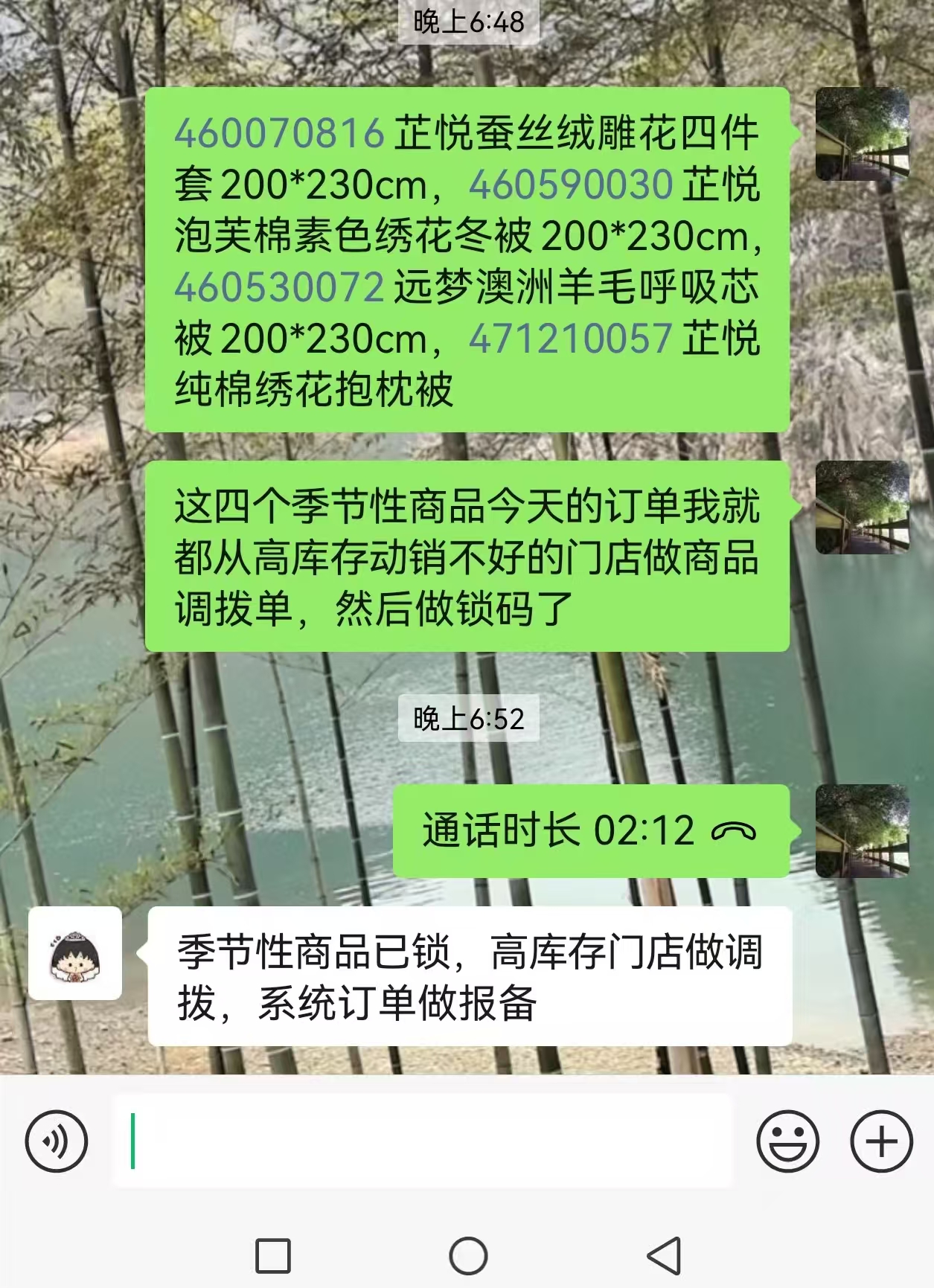Open the emoji picker
The width and height of the screenshot is (934, 1288).
(x=787, y=1141)
